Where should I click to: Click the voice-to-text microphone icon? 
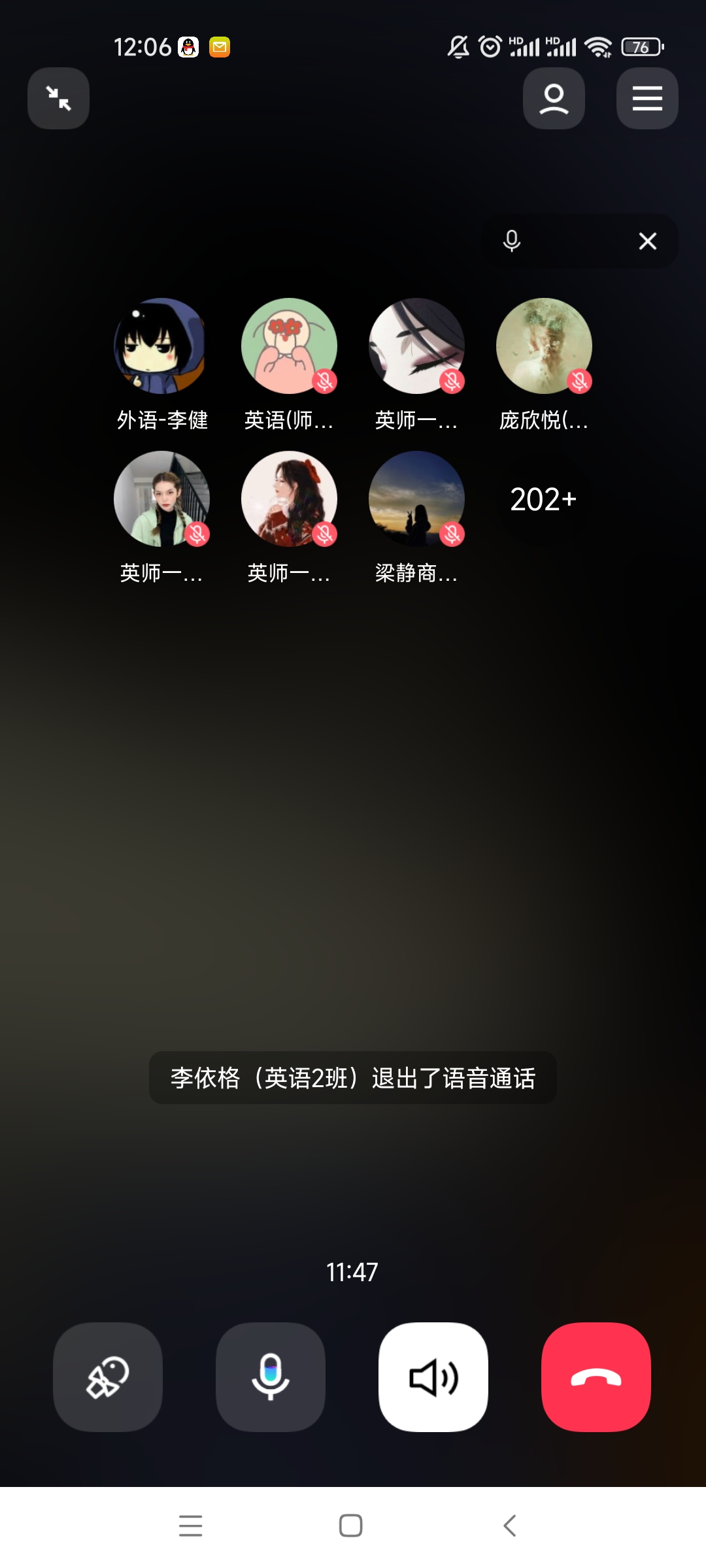pos(511,241)
